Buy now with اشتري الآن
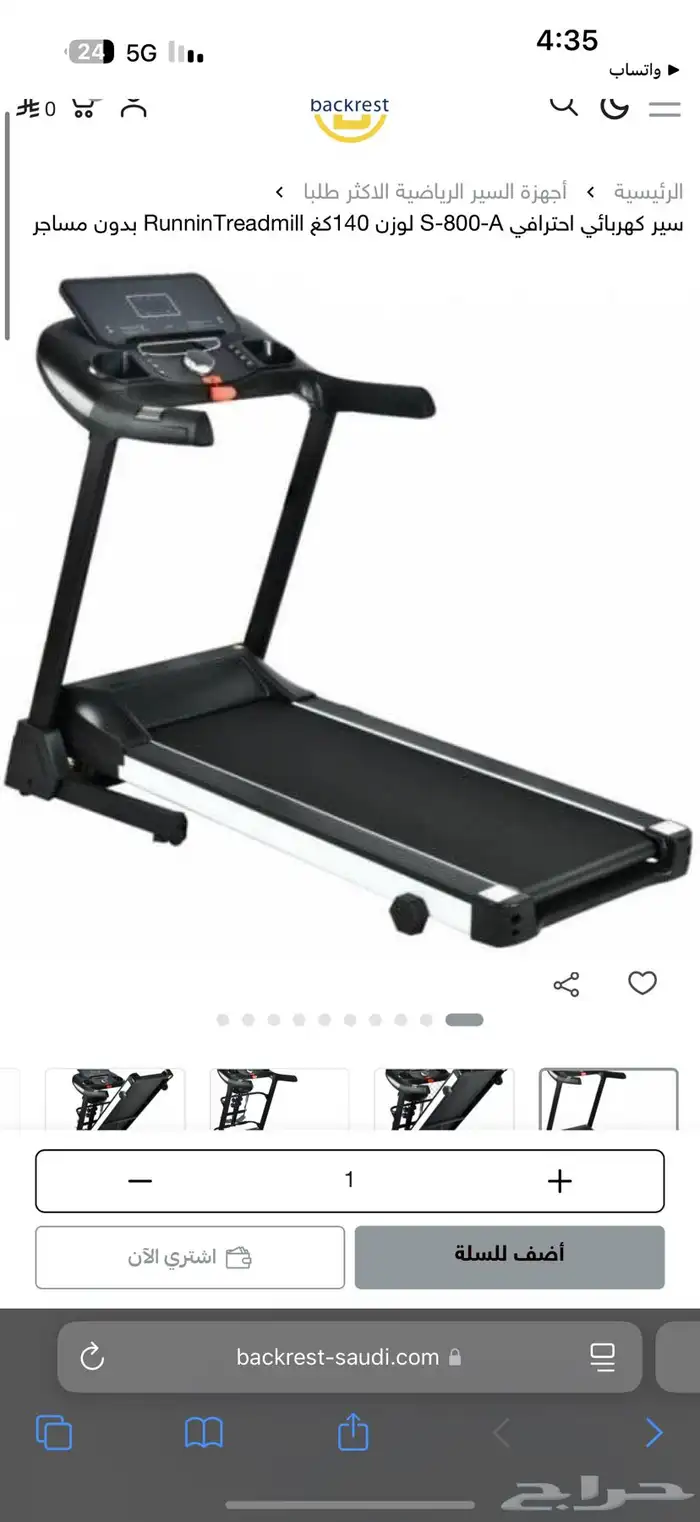Screen dimensions: 700x1522 pos(190,1257)
